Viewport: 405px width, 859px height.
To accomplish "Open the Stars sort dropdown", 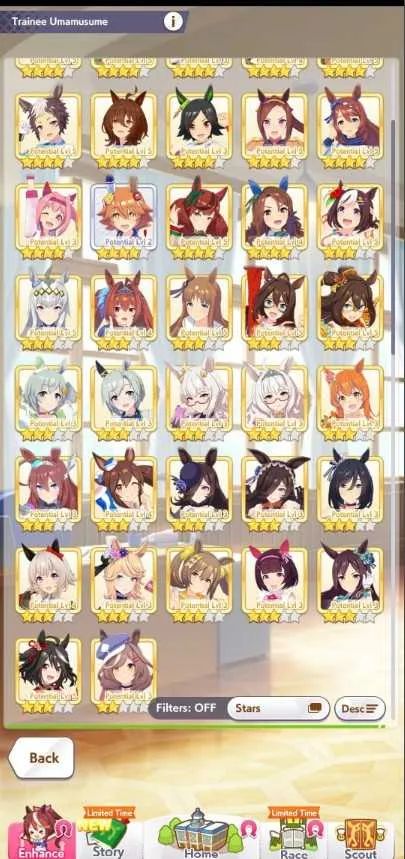I will pyautogui.click(x=278, y=708).
